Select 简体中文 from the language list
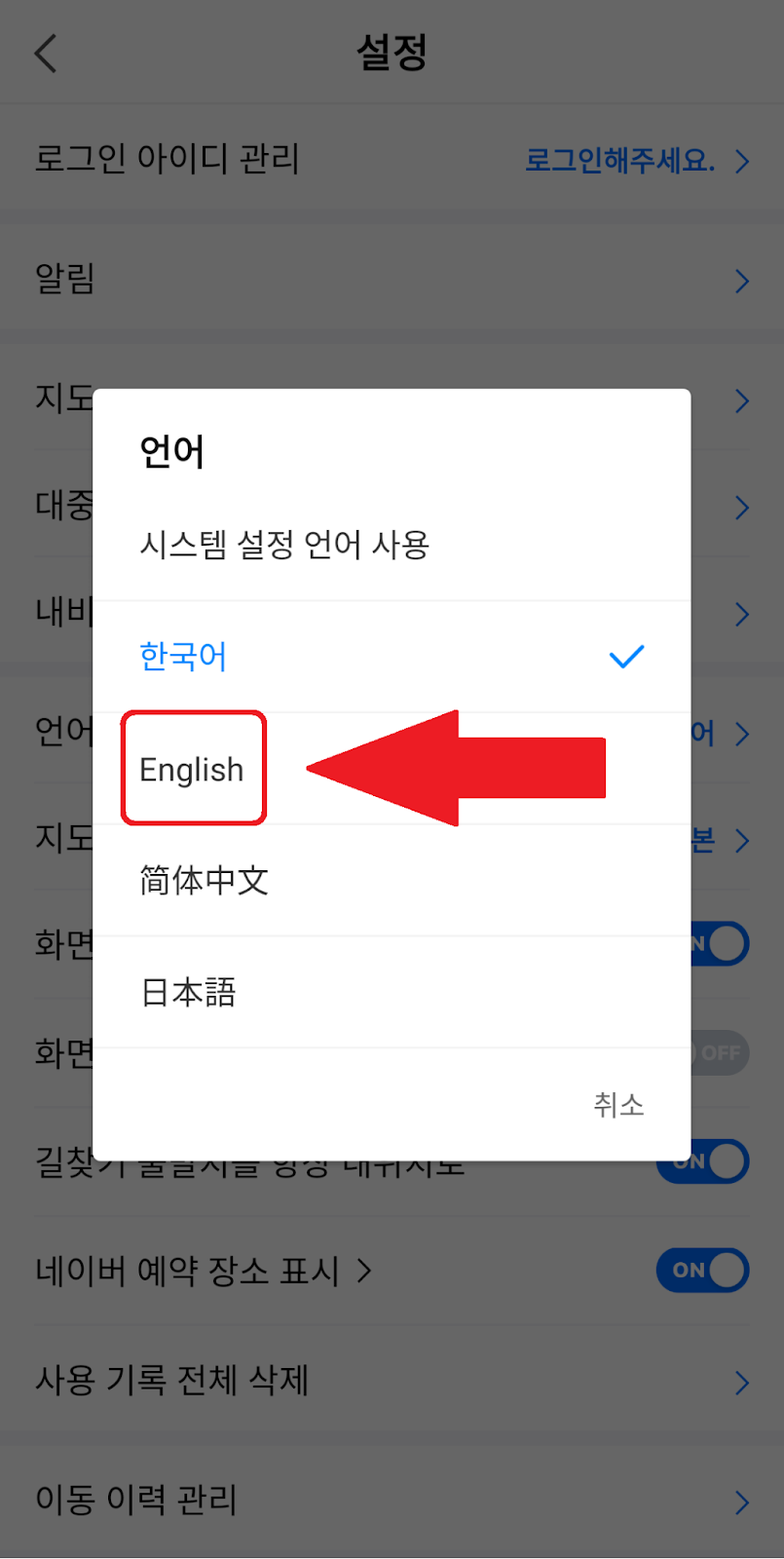This screenshot has width=784, height=1559. point(204,881)
